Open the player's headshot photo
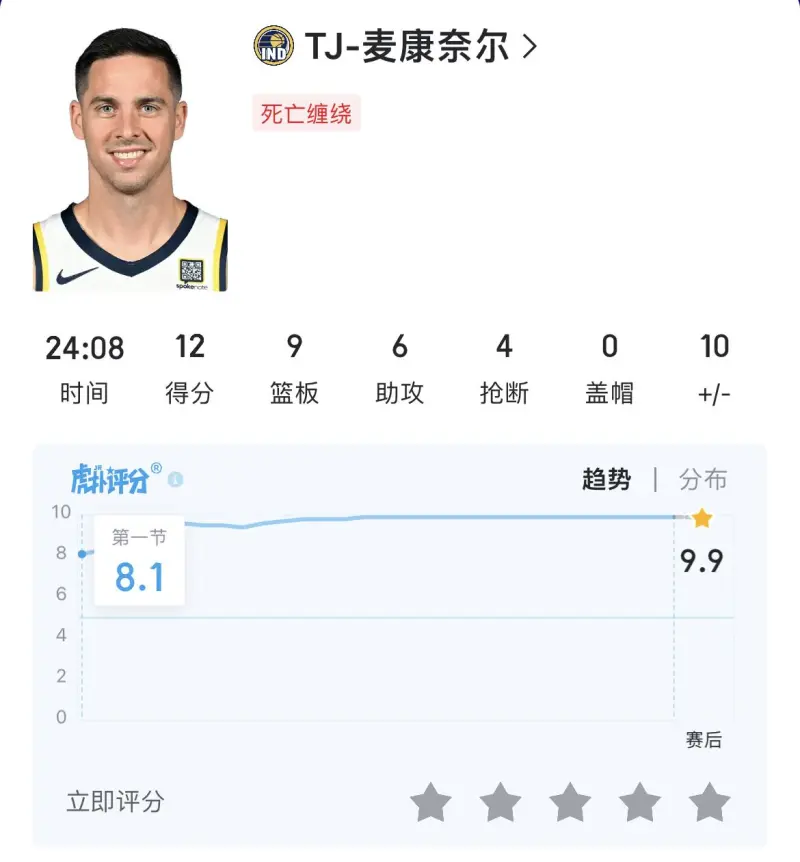The width and height of the screenshot is (800, 862). click(130, 160)
